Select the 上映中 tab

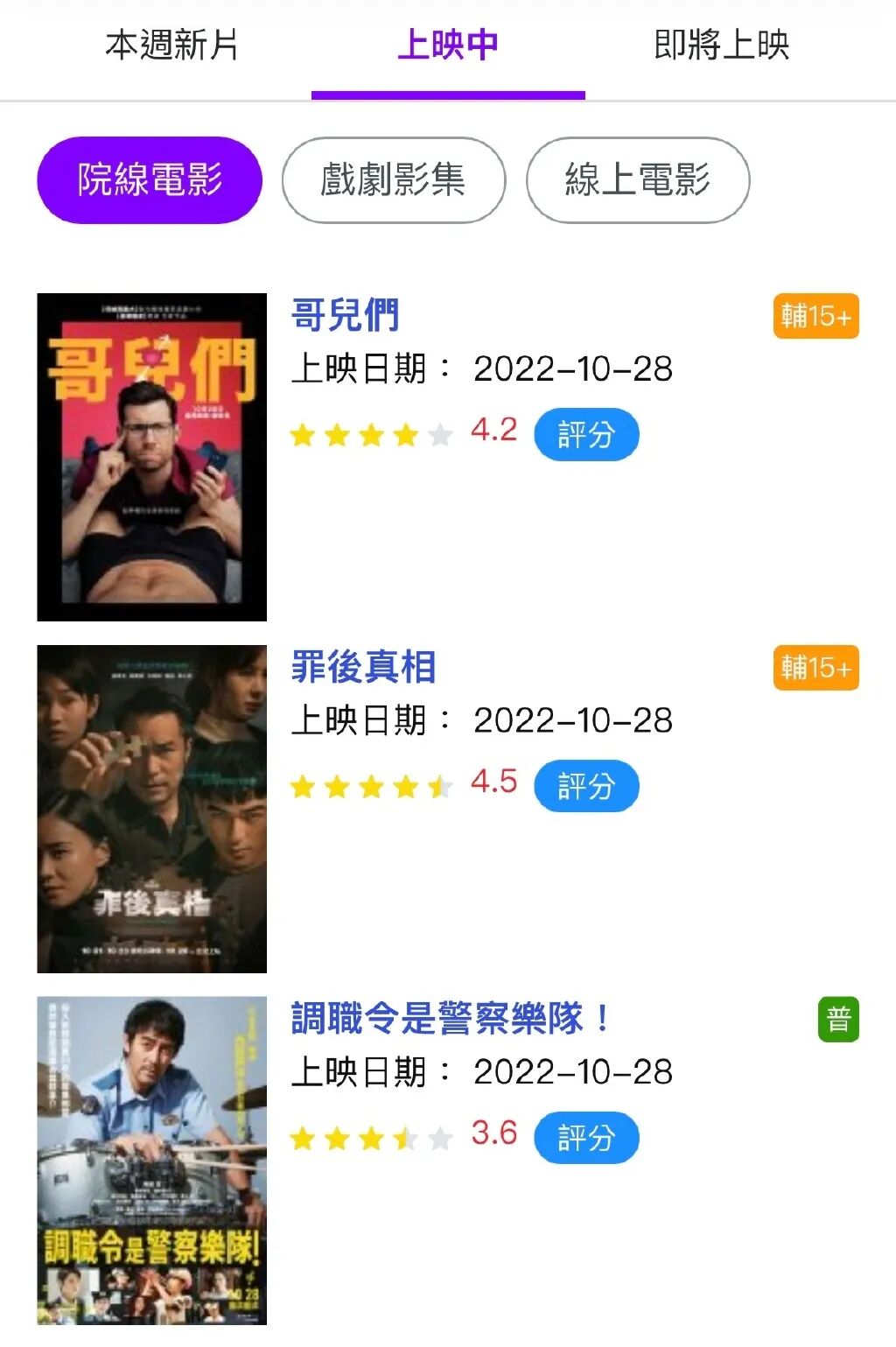coord(448,46)
